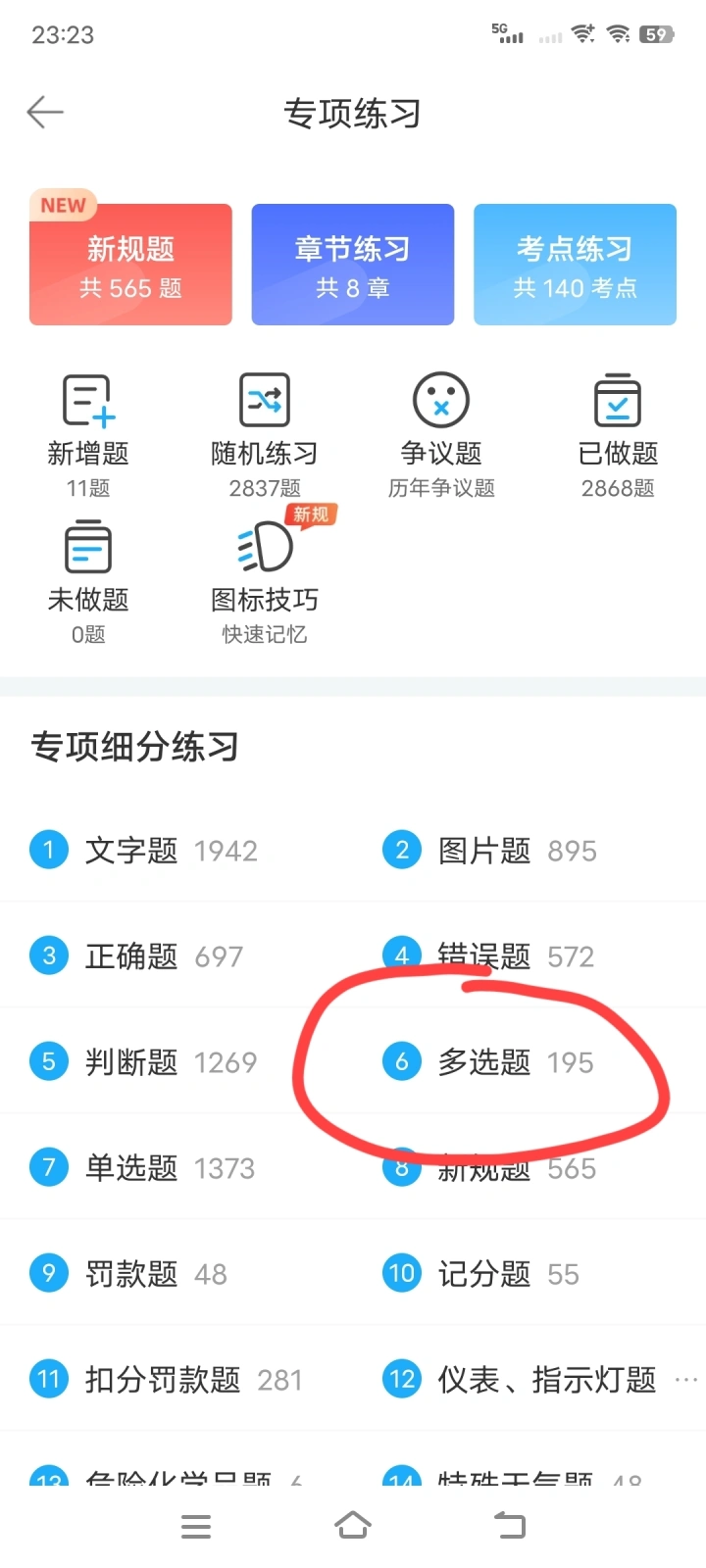Go back using the top-left arrow
706x1568 pixels.
[45, 113]
